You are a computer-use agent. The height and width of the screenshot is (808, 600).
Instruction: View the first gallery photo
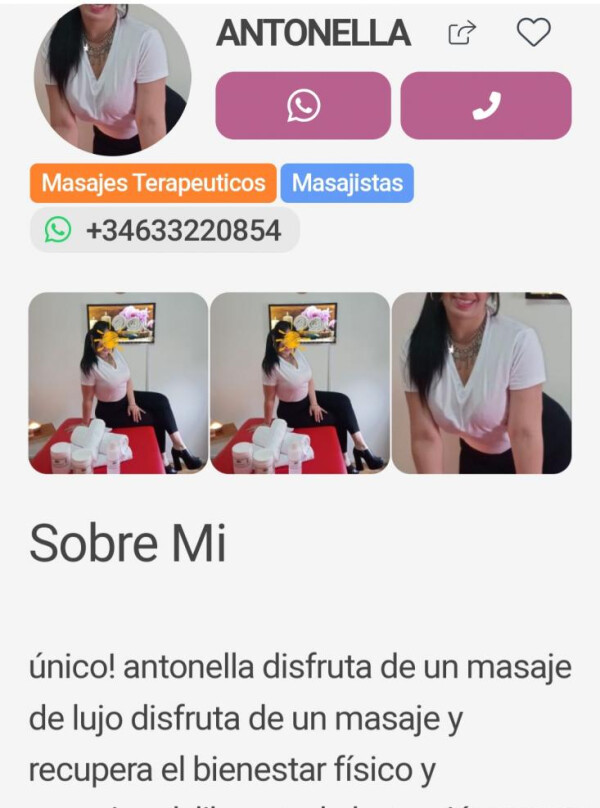pyautogui.click(x=118, y=383)
